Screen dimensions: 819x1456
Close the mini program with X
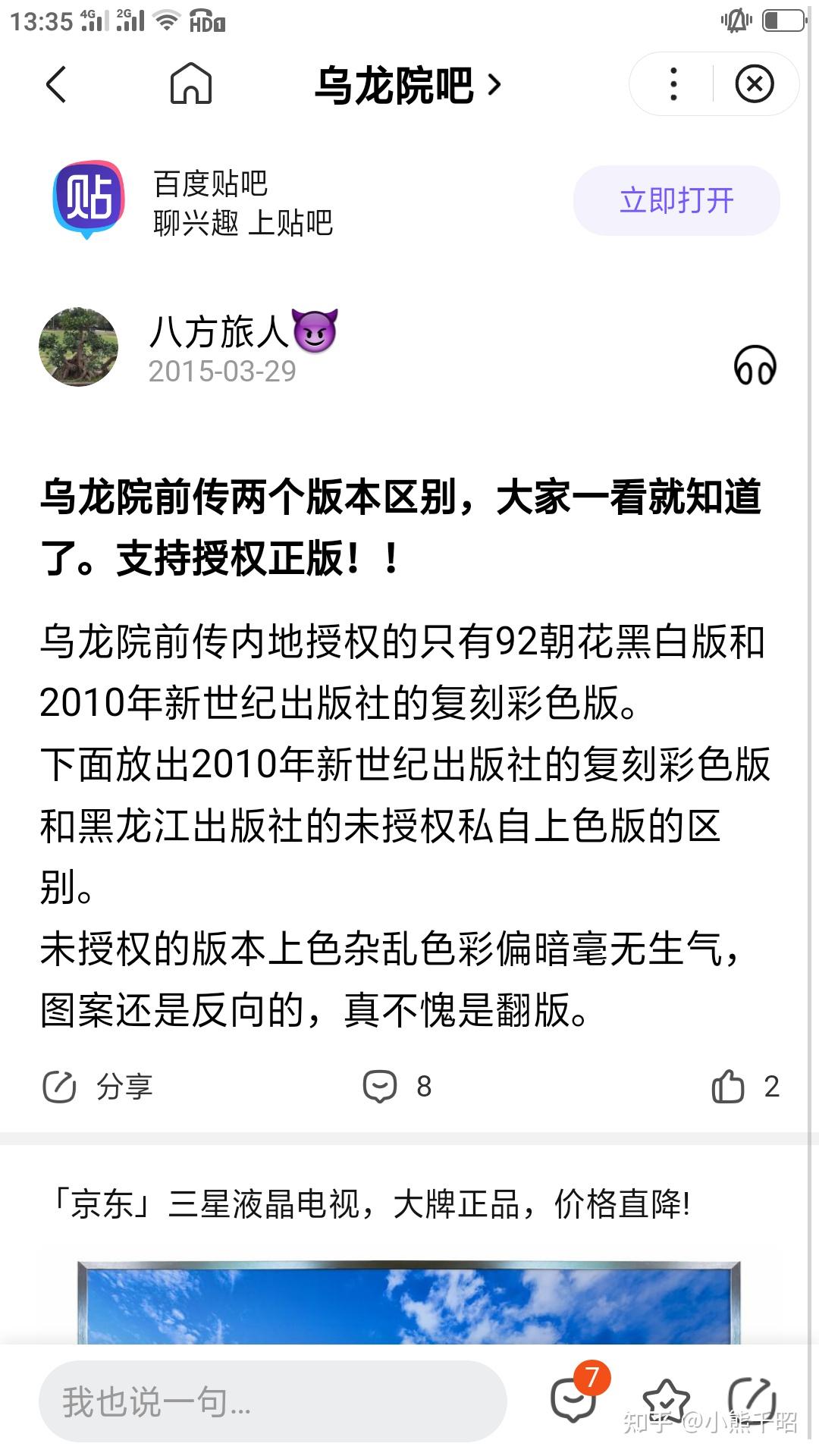click(x=754, y=84)
